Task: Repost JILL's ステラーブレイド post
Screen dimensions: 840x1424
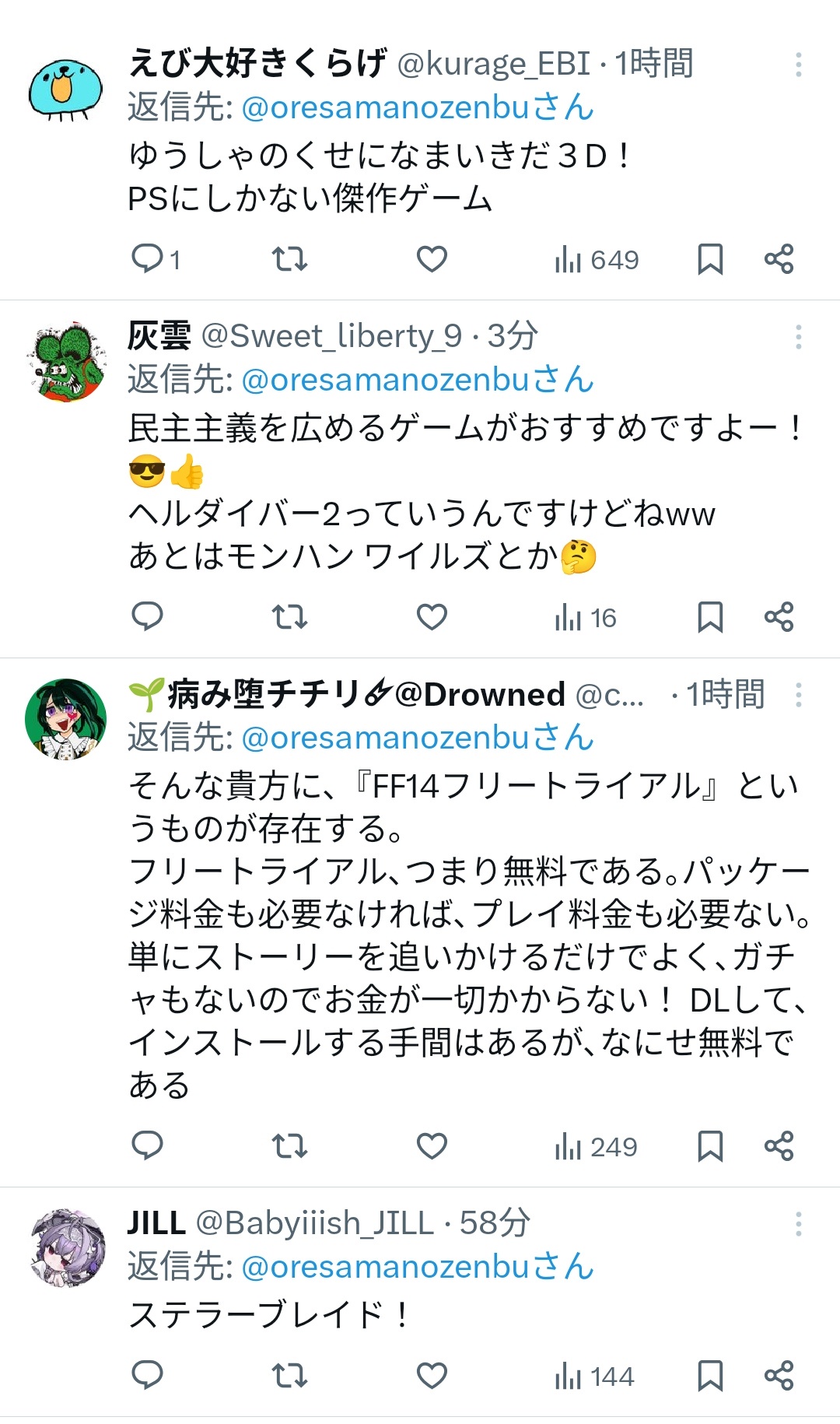Action: 289,1376
